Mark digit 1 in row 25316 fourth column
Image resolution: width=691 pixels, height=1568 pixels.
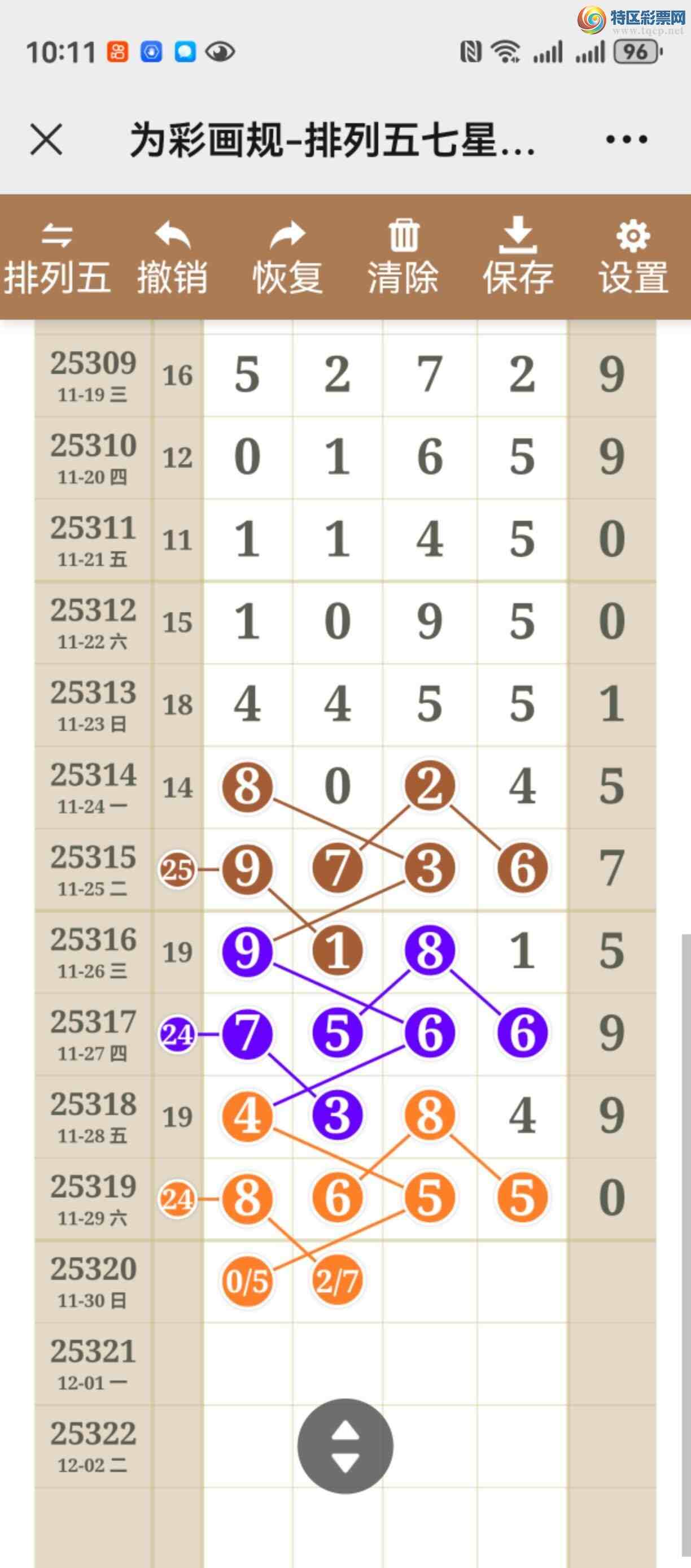coord(522,951)
